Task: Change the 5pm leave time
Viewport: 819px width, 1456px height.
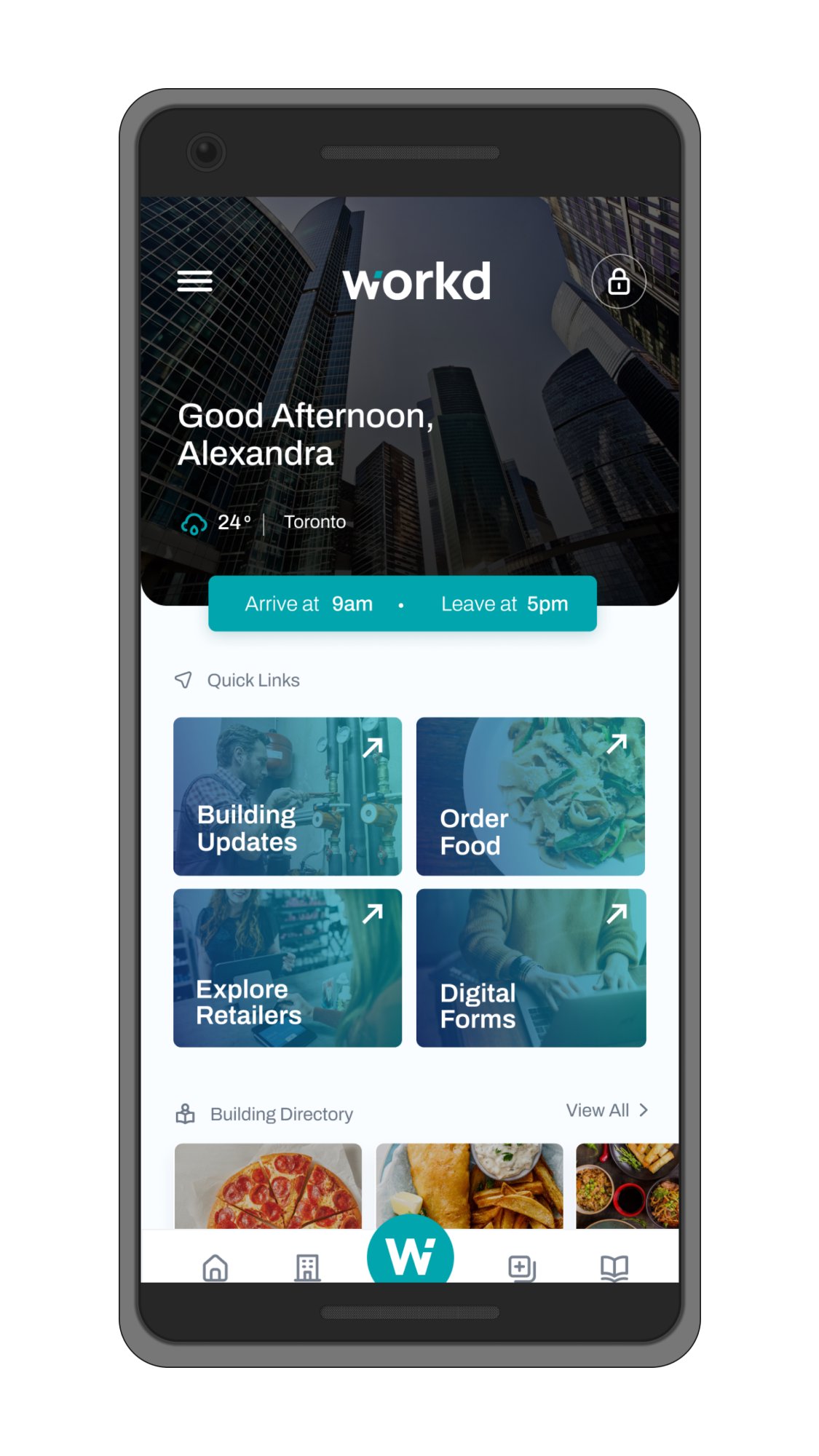Action: [x=546, y=603]
